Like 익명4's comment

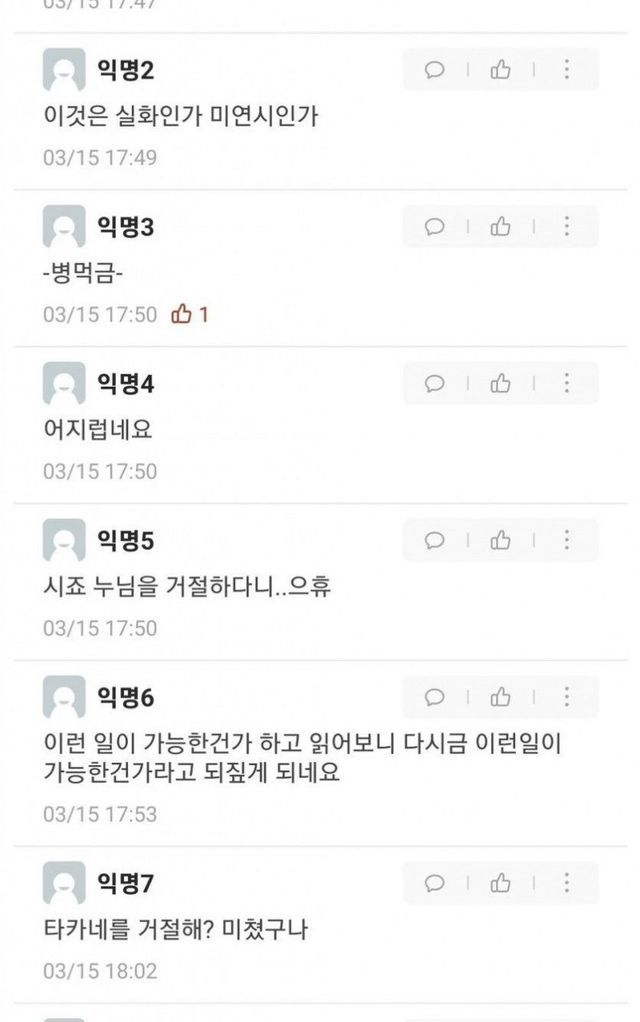coord(501,384)
